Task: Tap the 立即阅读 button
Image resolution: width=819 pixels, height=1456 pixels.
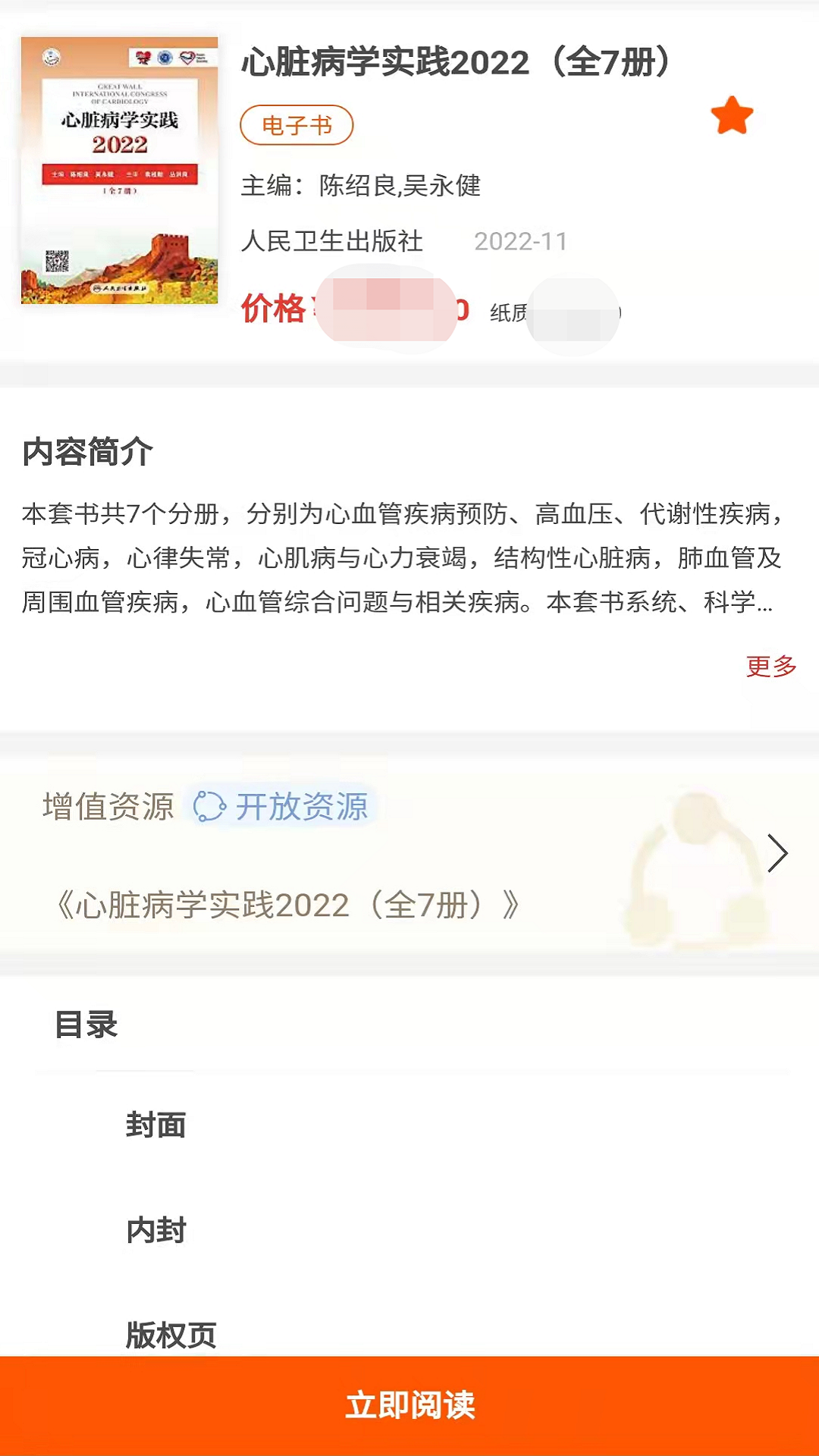Action: [x=409, y=1405]
